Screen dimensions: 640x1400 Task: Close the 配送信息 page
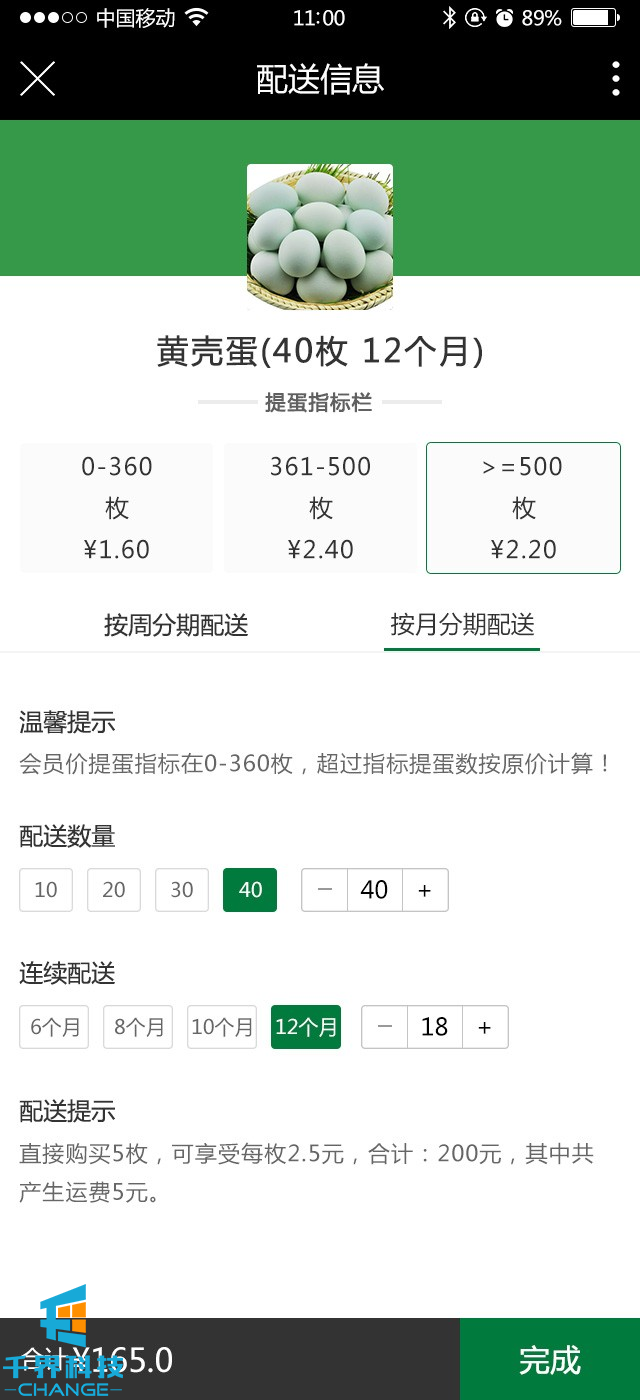[x=37, y=79]
